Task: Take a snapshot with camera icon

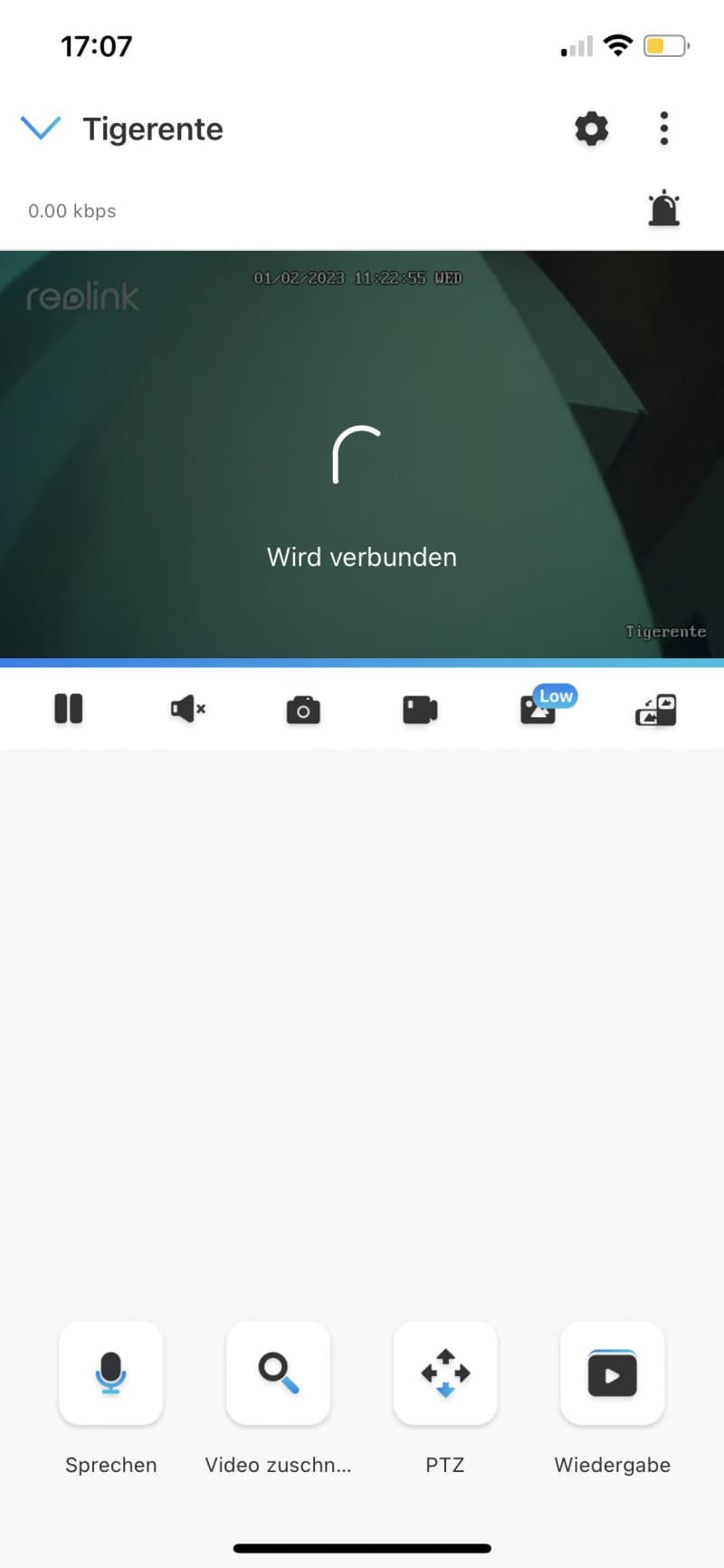Action: click(x=303, y=710)
